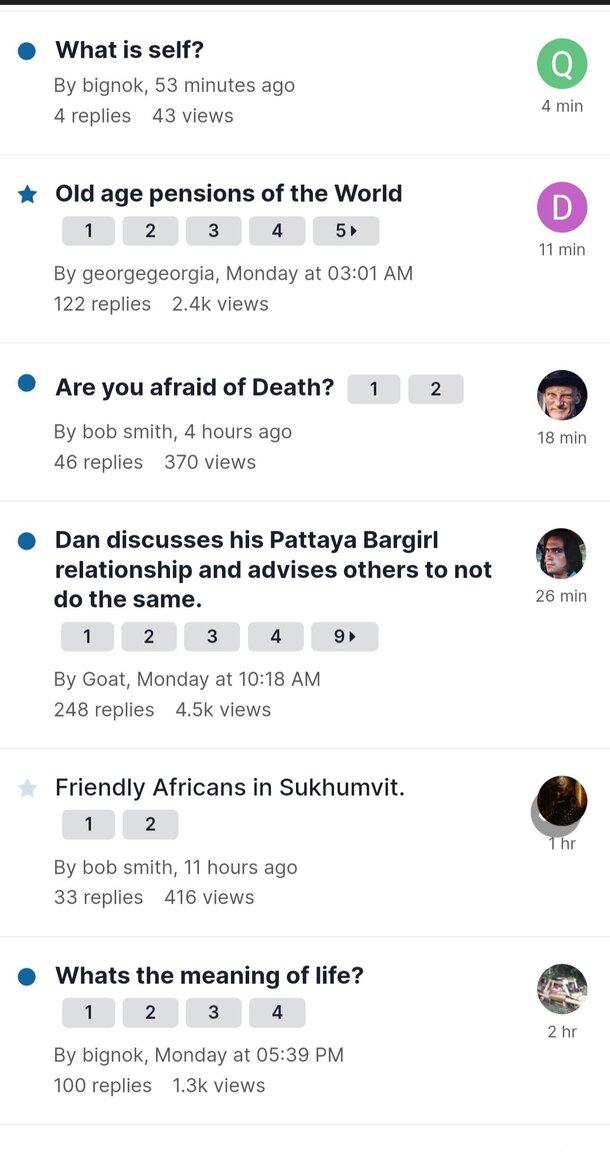610x1152 pixels.
Task: Open 'Whats the meaning of life?' thread
Action: pyautogui.click(x=209, y=975)
